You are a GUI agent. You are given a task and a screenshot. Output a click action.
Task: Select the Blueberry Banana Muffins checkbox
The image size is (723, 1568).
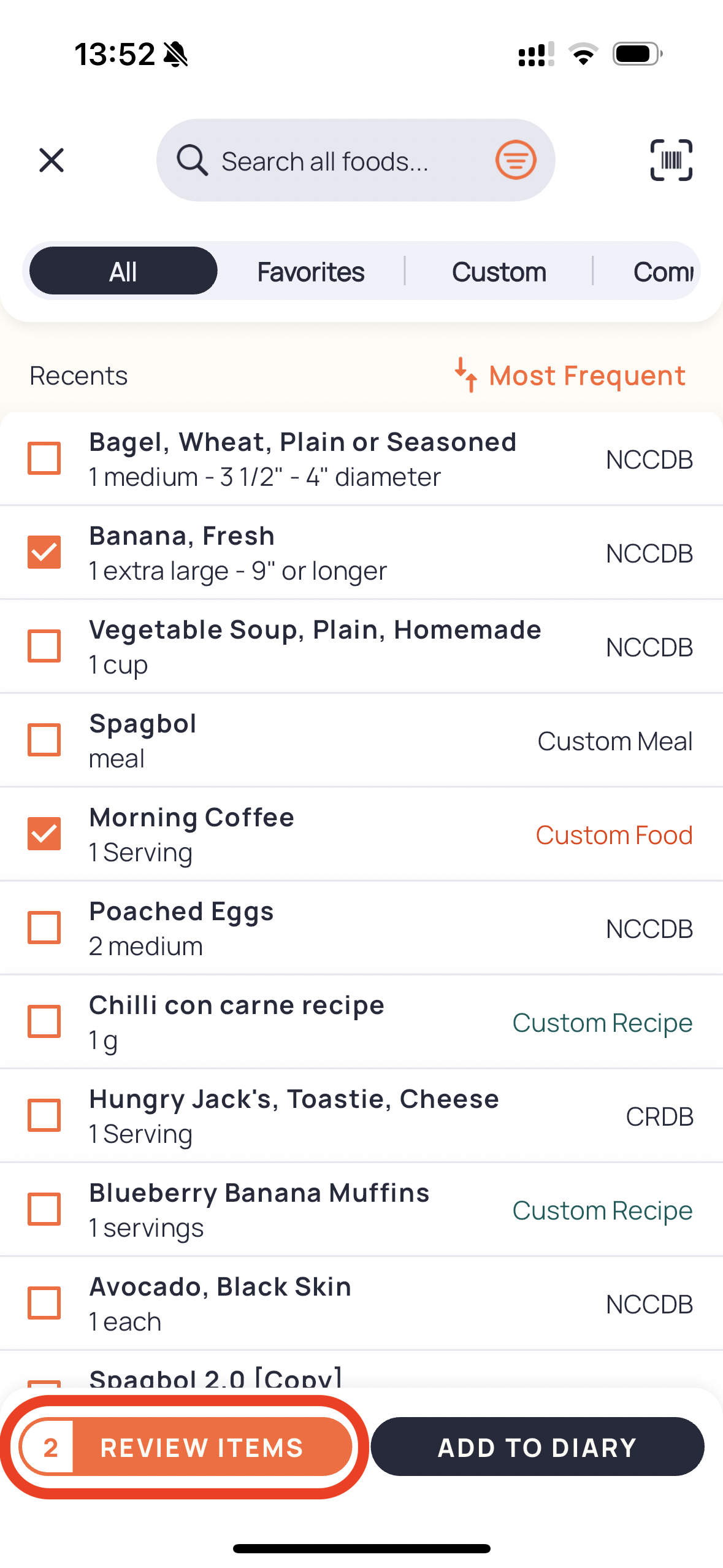point(44,1209)
